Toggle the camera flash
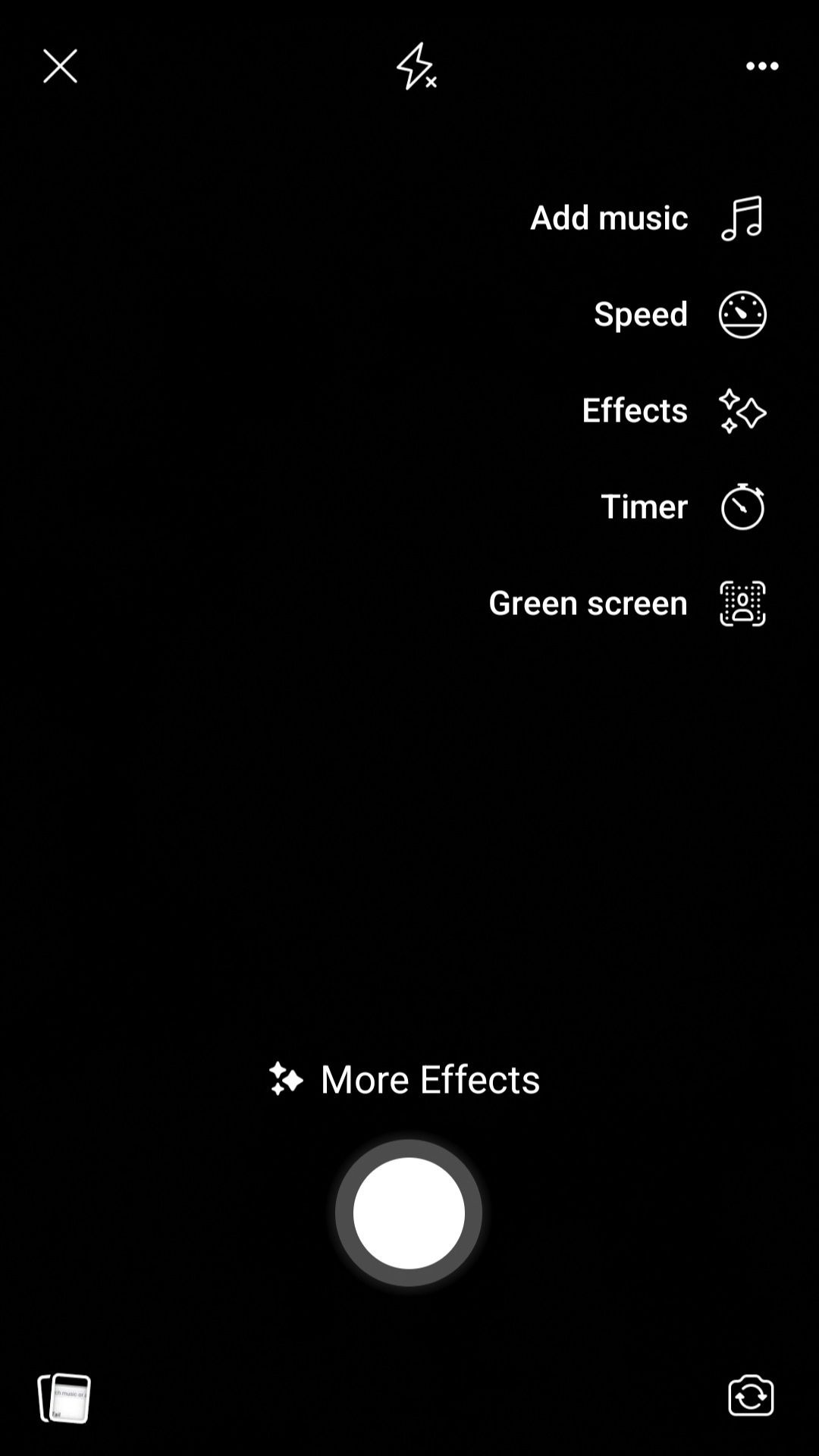The height and width of the screenshot is (1456, 819). pos(416,66)
